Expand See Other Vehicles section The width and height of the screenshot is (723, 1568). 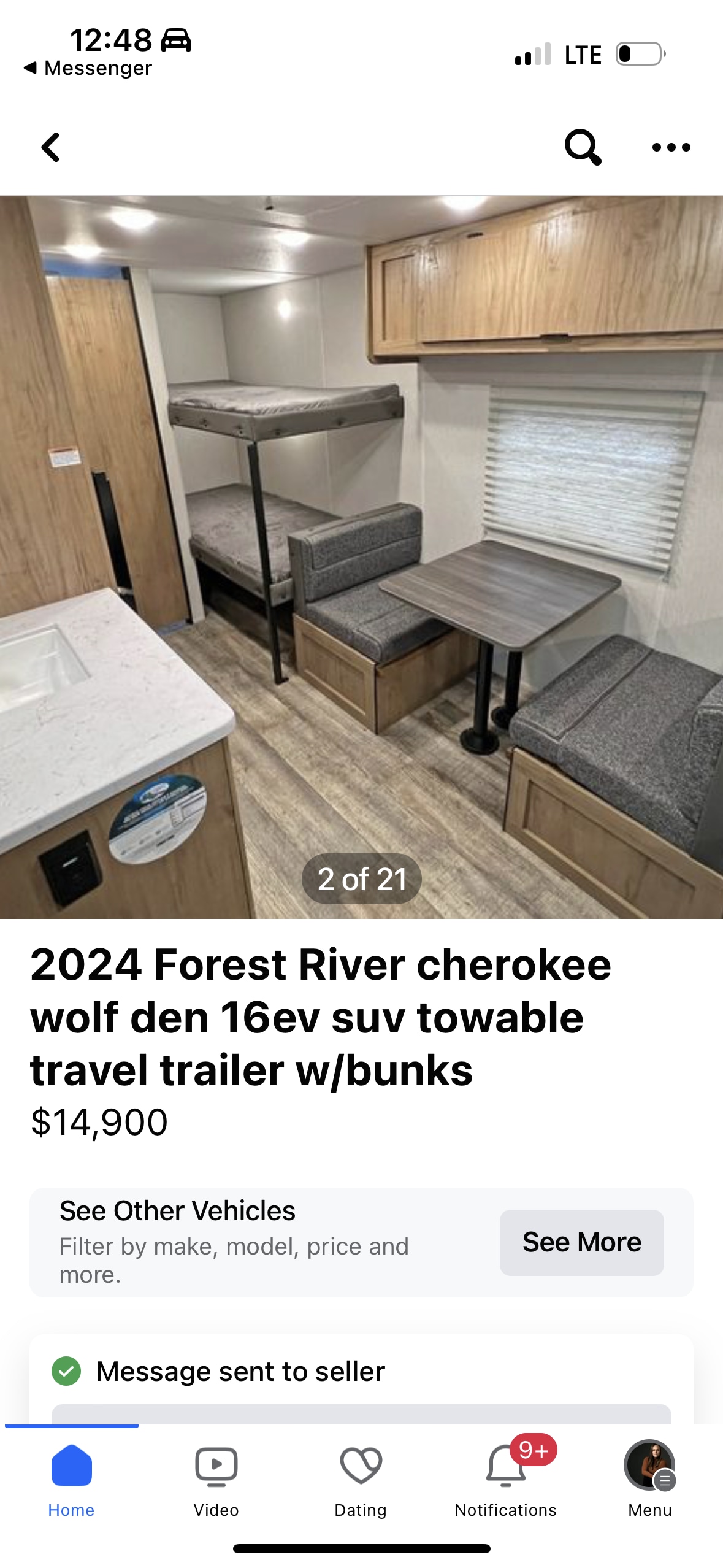[177, 1209]
